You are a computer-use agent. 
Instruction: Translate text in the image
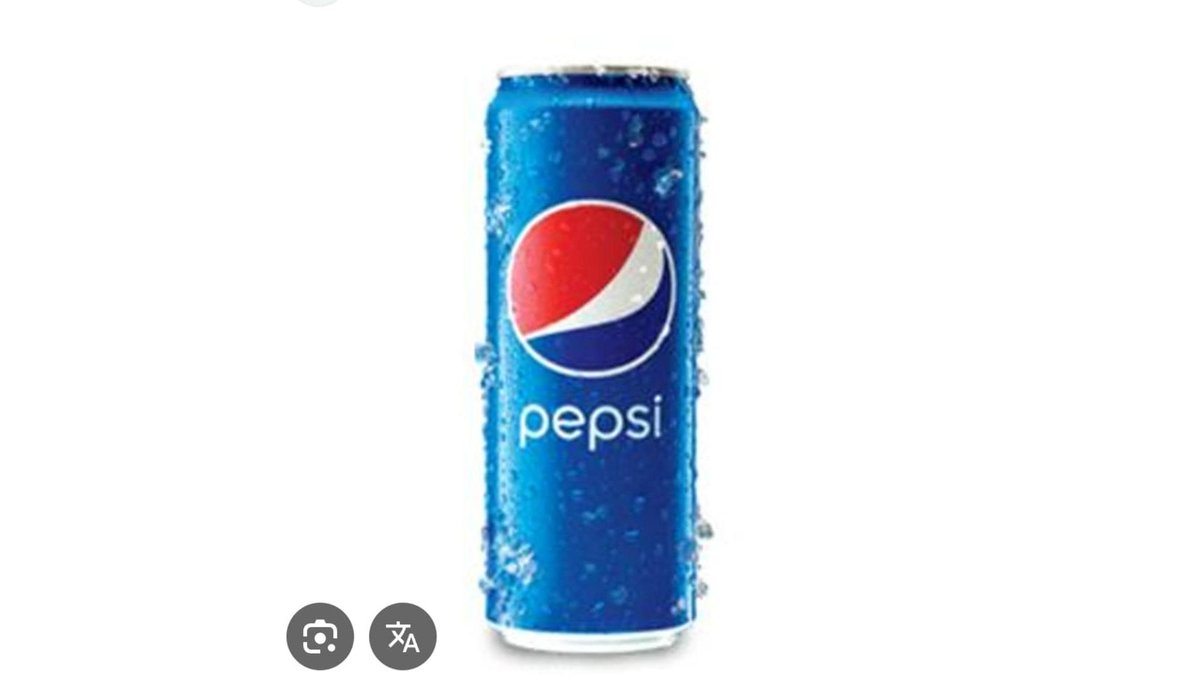(x=403, y=636)
